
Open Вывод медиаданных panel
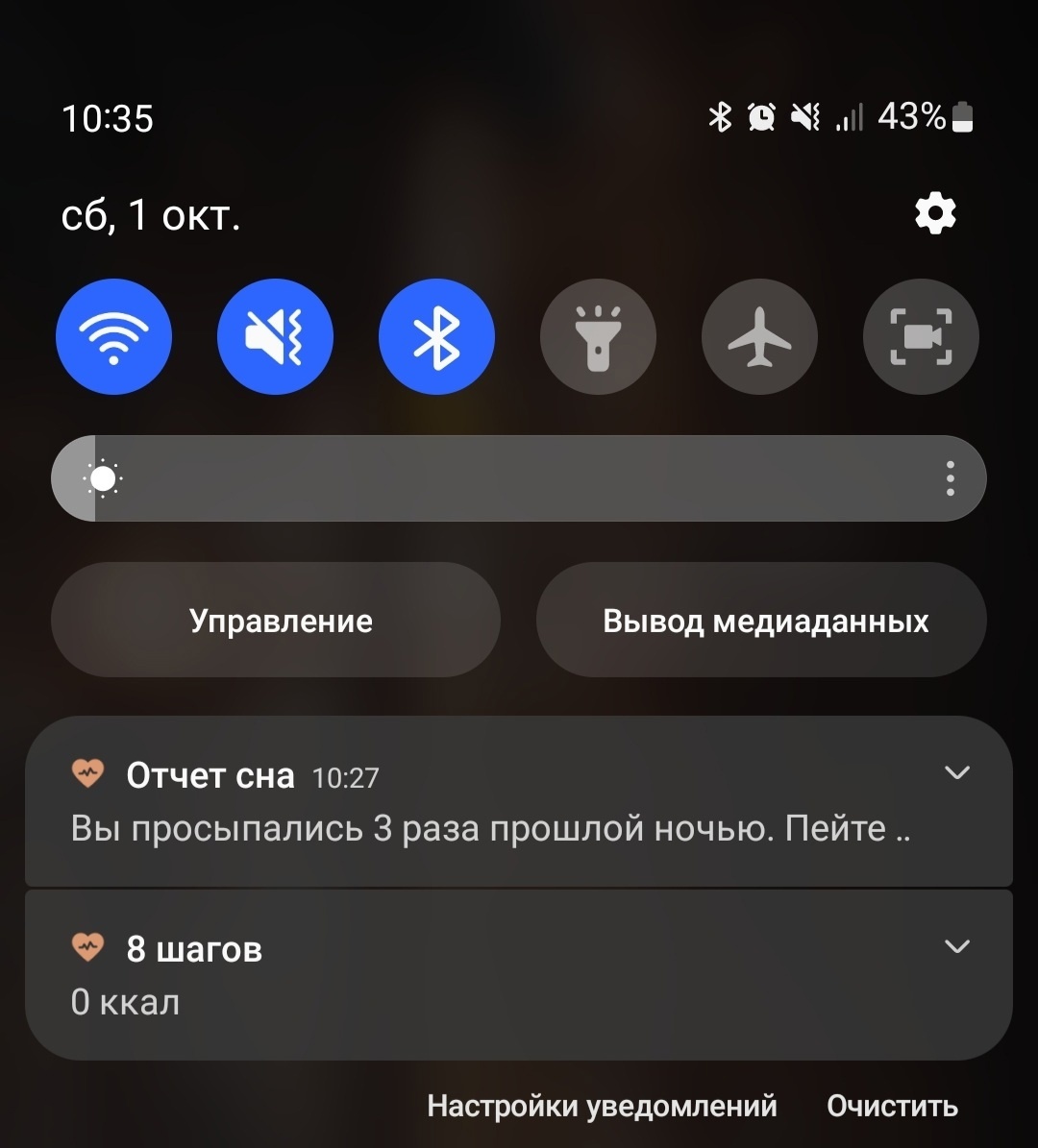pyautogui.click(x=761, y=621)
